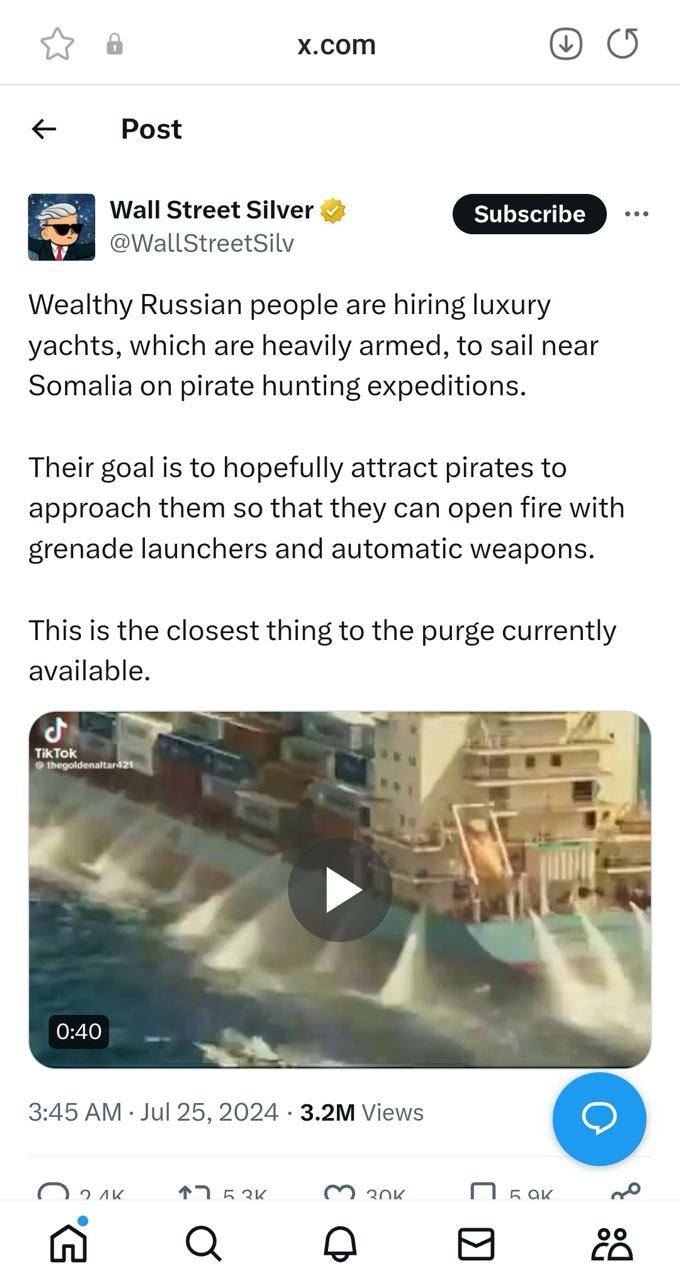Image resolution: width=680 pixels, height=1280 pixels.
Task: Go to the Messages envelope tab
Action: 476,1243
